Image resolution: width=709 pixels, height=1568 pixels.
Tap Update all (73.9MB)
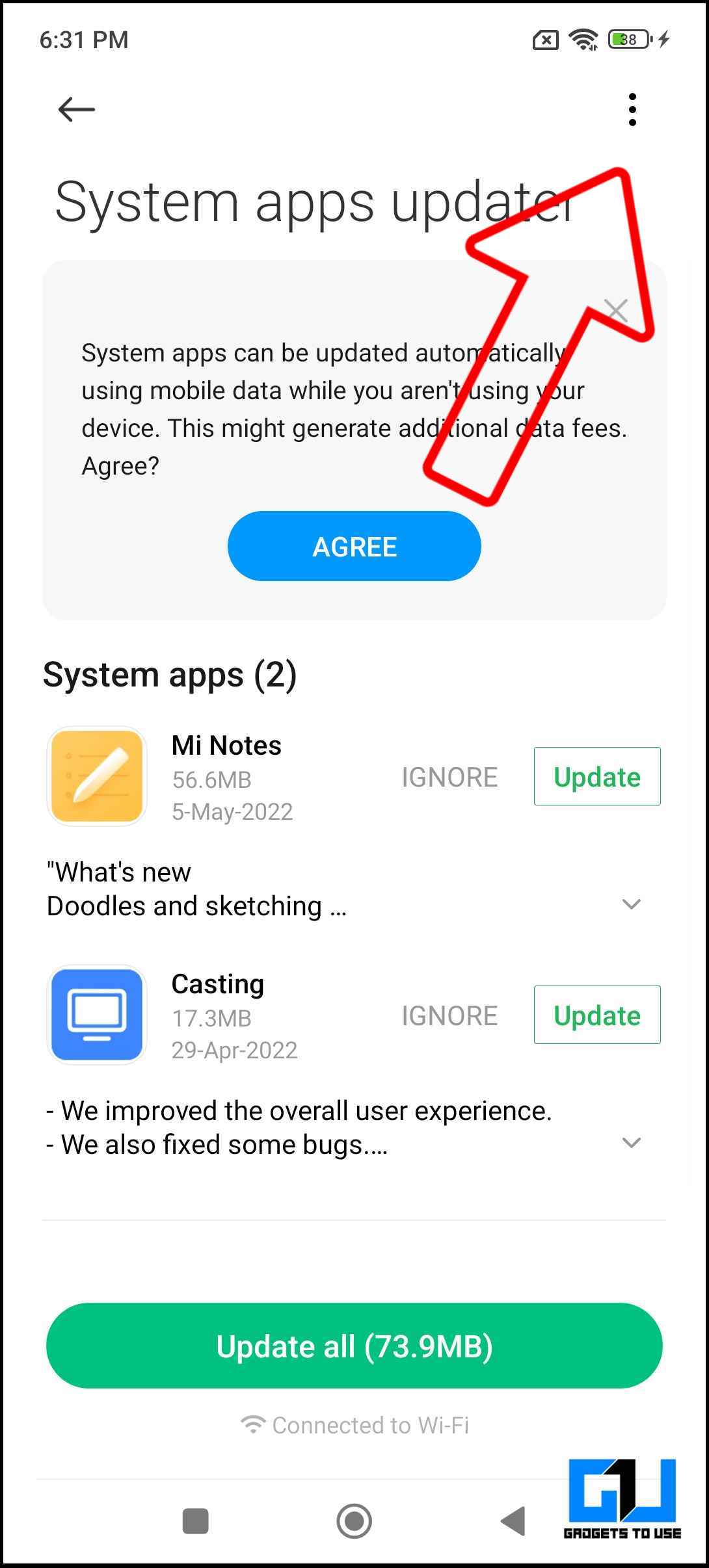coord(354,1346)
